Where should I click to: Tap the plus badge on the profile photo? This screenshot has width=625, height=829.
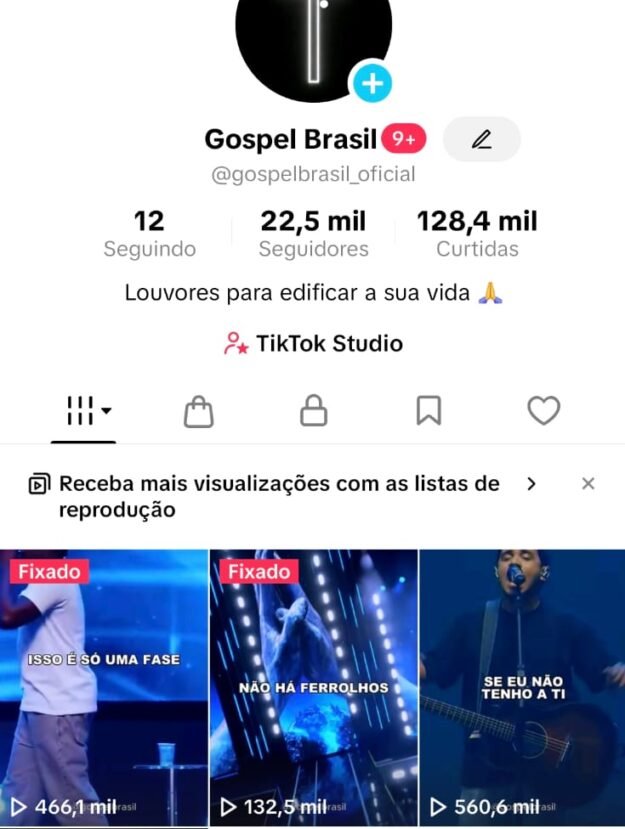[x=372, y=83]
